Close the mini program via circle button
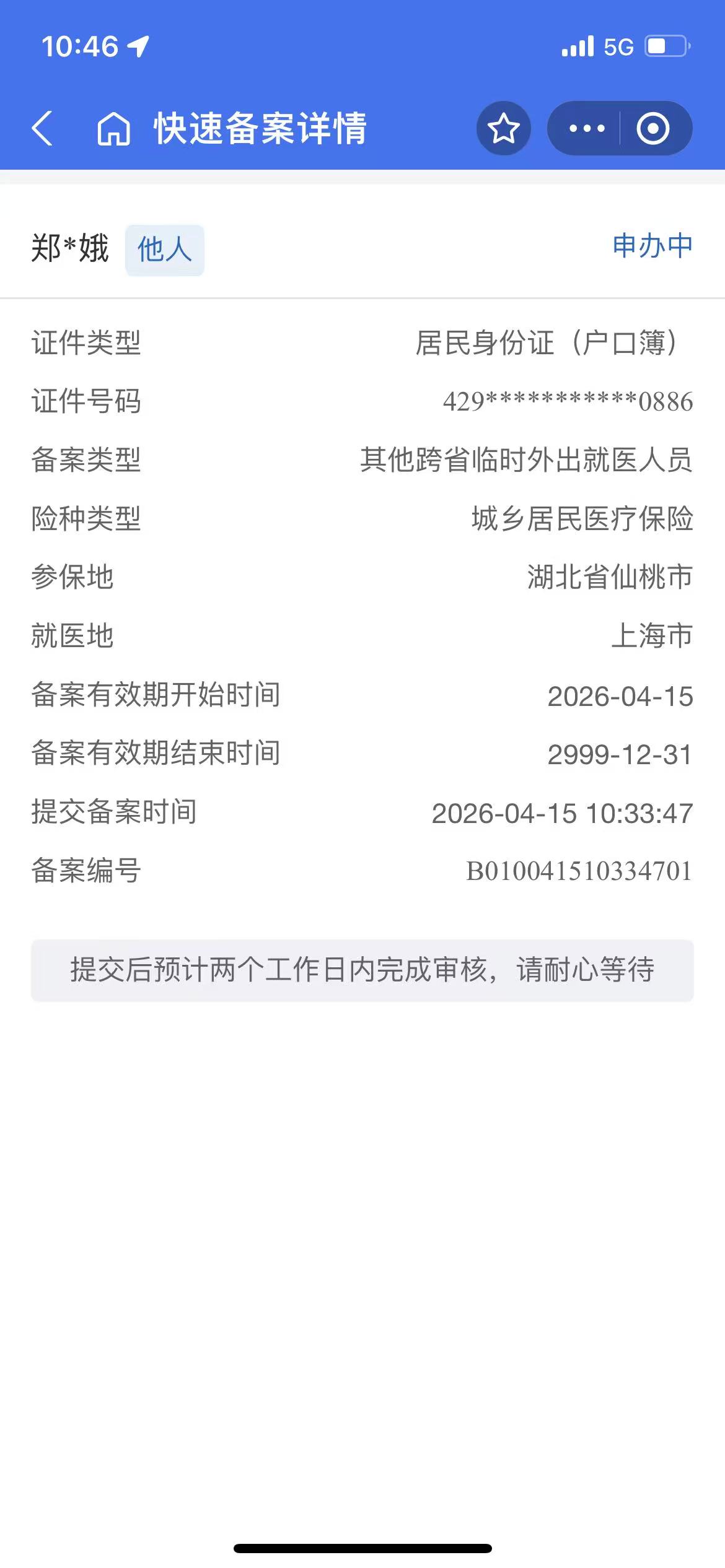The image size is (725, 1568). pos(653,128)
